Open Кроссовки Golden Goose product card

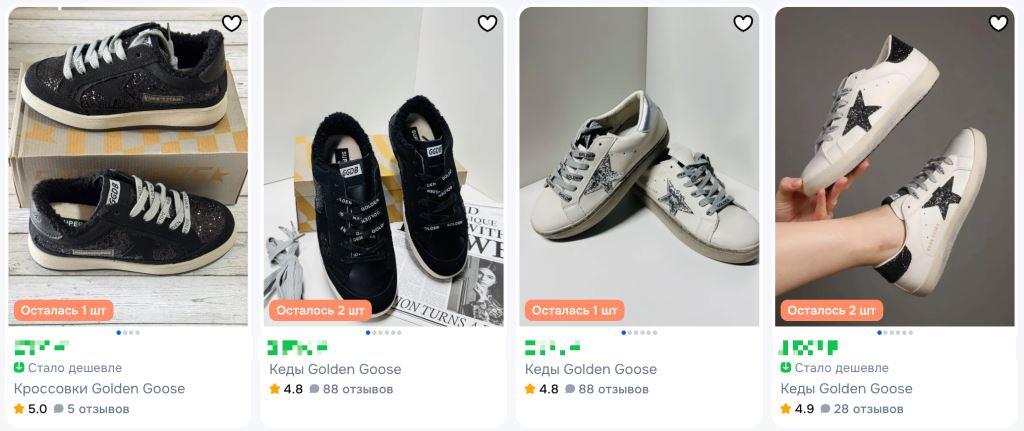pyautogui.click(x=100, y=389)
